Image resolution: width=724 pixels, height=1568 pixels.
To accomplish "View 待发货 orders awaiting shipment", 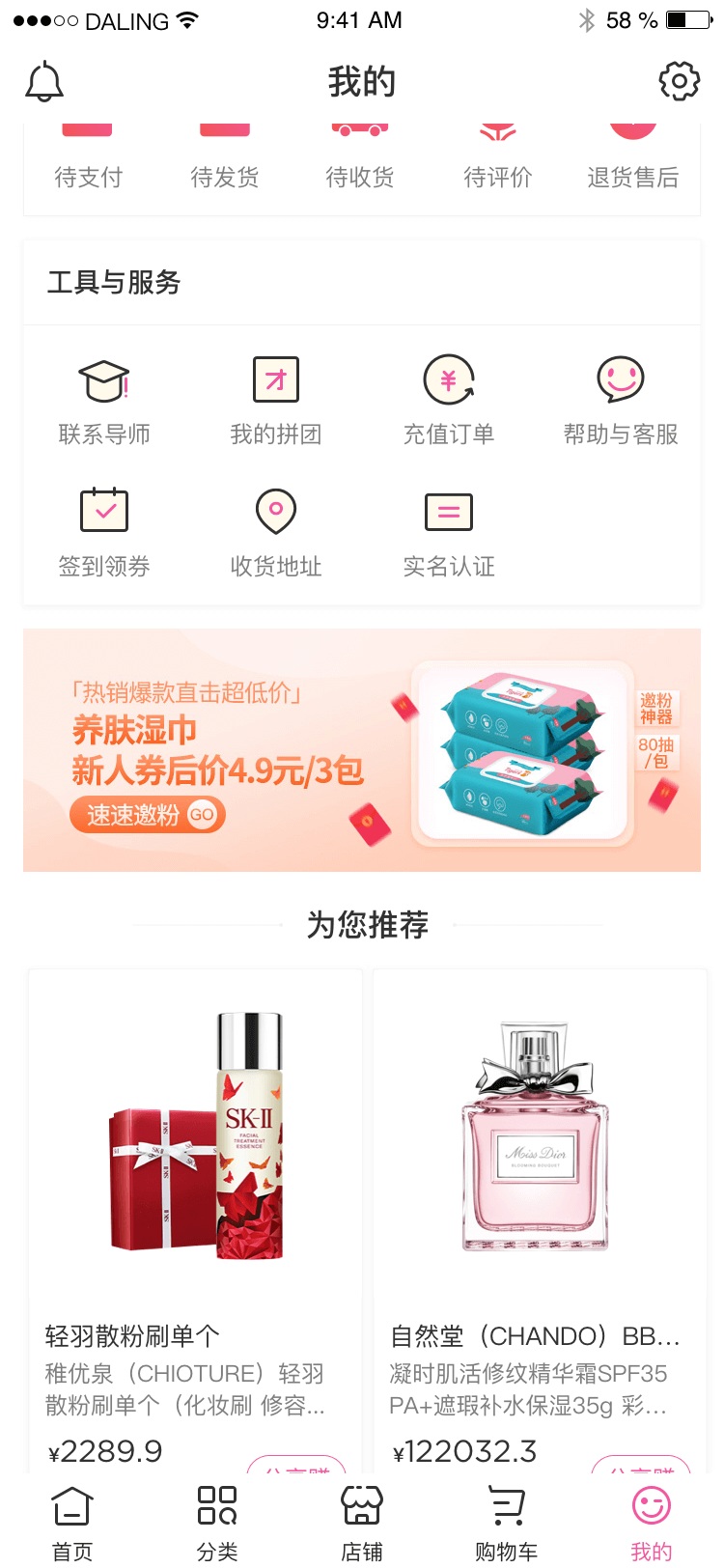I will pyautogui.click(x=224, y=164).
